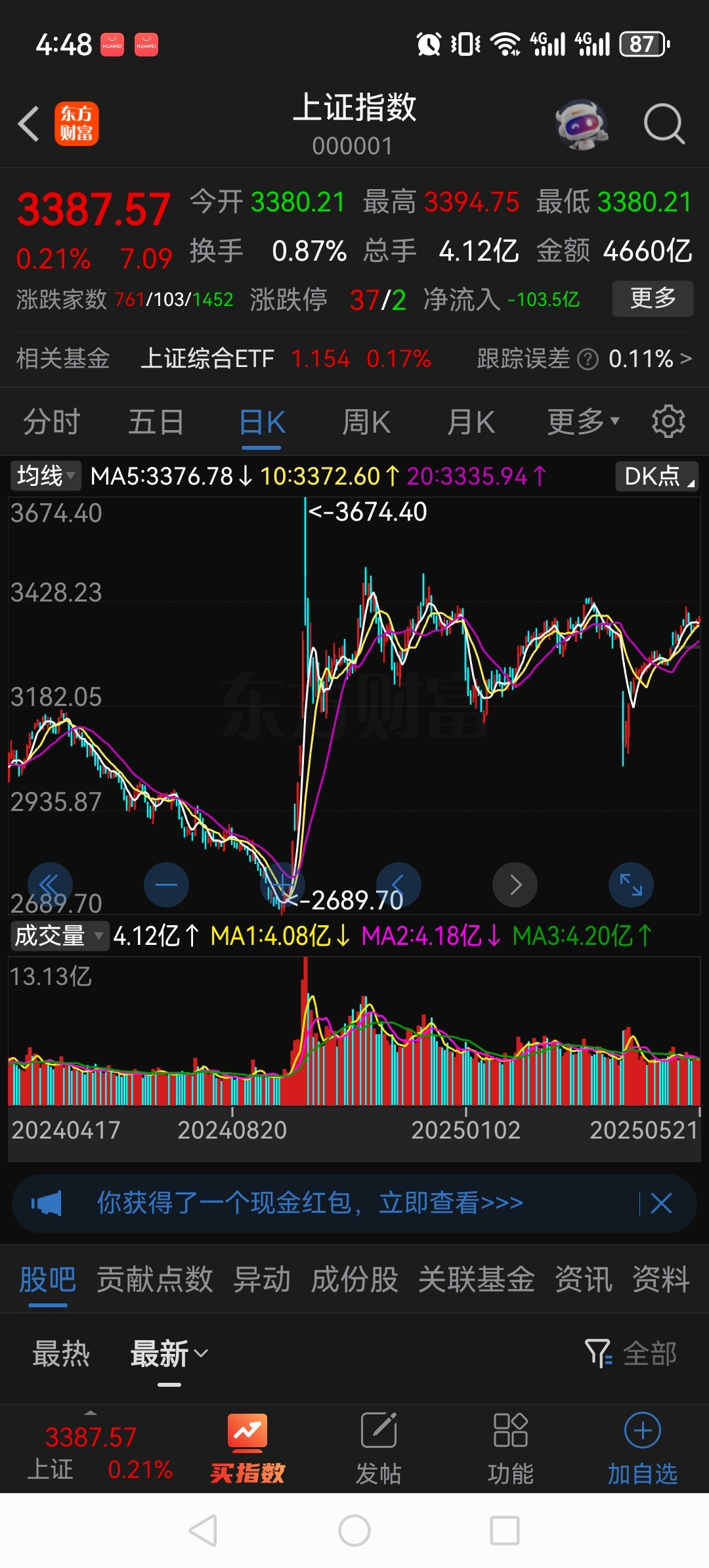Screen dimensions: 709x1568
Task: Expand the chart to fullscreen
Action: 630,884
